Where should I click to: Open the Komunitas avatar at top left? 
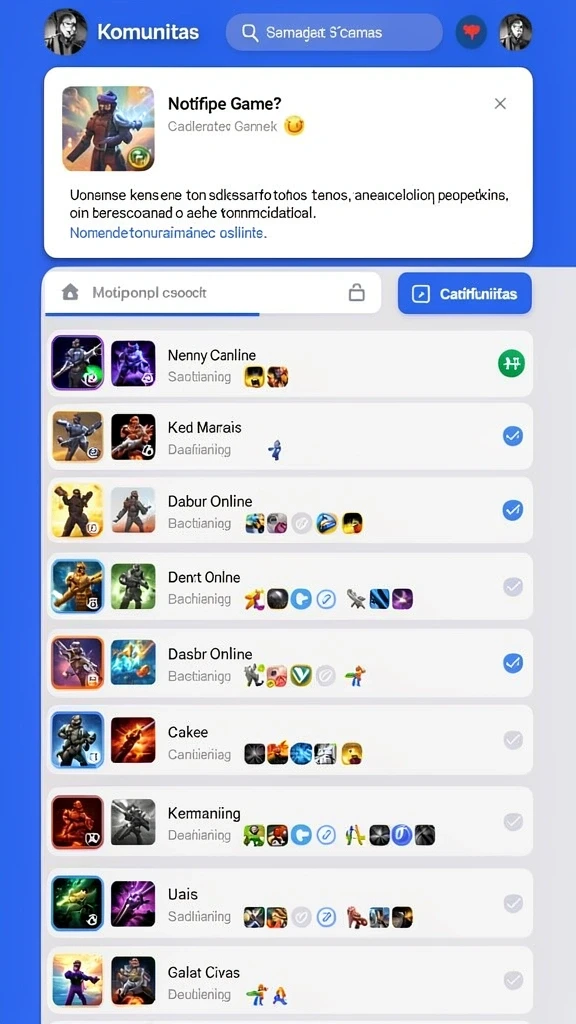pos(65,32)
